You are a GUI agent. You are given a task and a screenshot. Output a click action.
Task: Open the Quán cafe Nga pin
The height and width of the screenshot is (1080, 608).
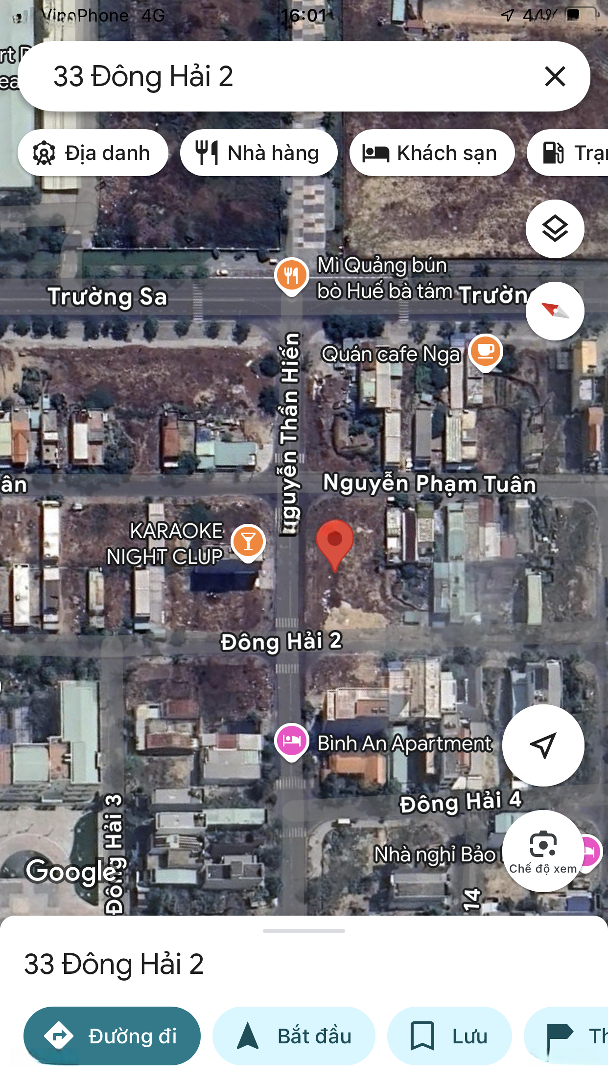(x=486, y=351)
